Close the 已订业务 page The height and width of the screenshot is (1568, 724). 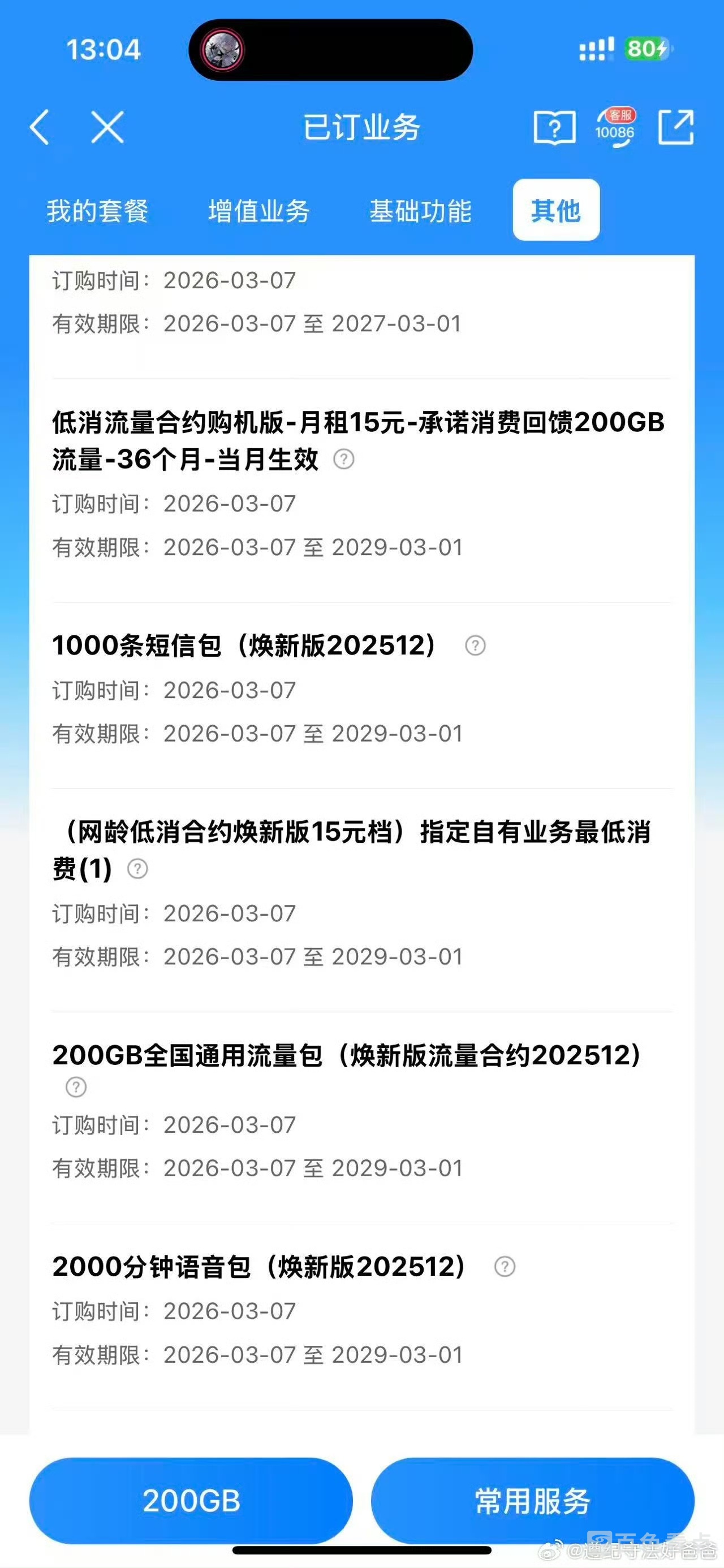pos(107,127)
